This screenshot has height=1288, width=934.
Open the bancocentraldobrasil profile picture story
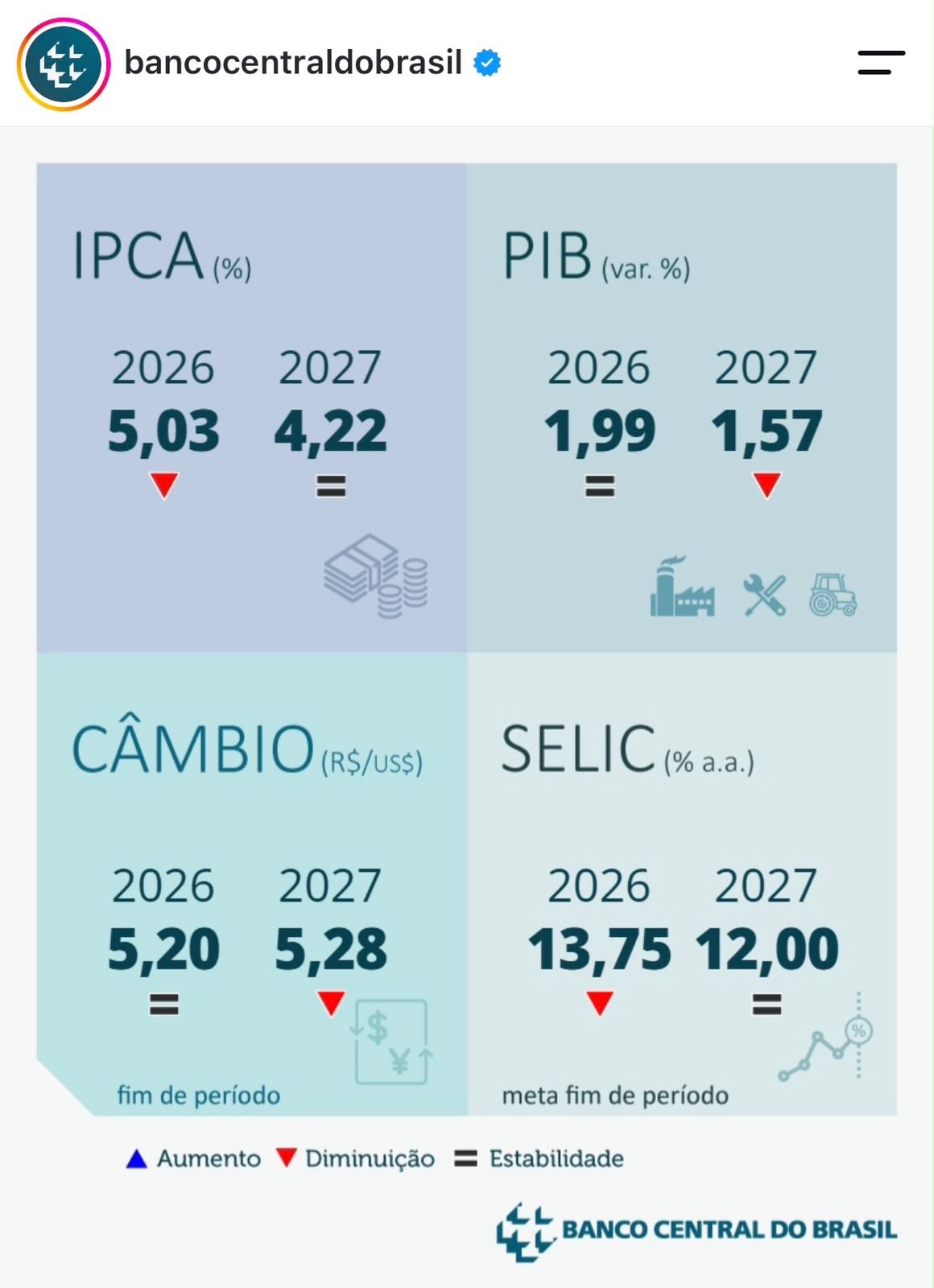click(64, 64)
